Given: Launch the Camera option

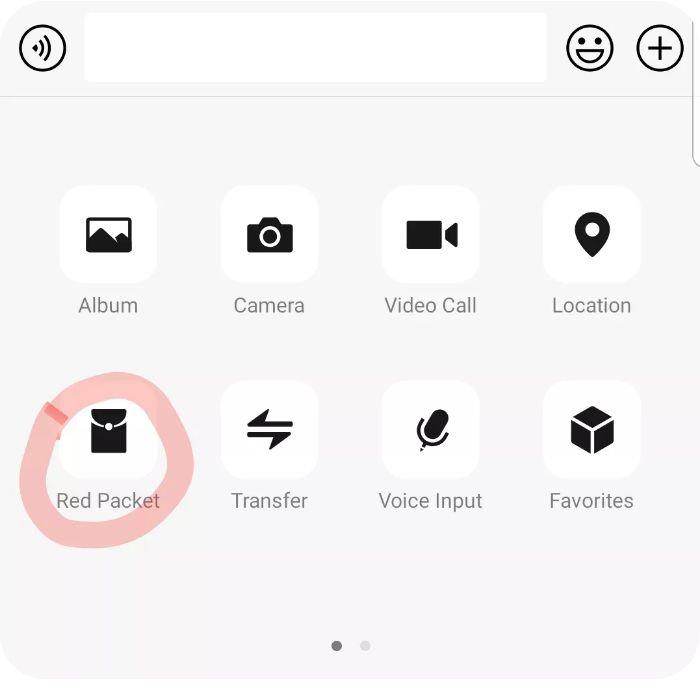Looking at the screenshot, I should 269,235.
